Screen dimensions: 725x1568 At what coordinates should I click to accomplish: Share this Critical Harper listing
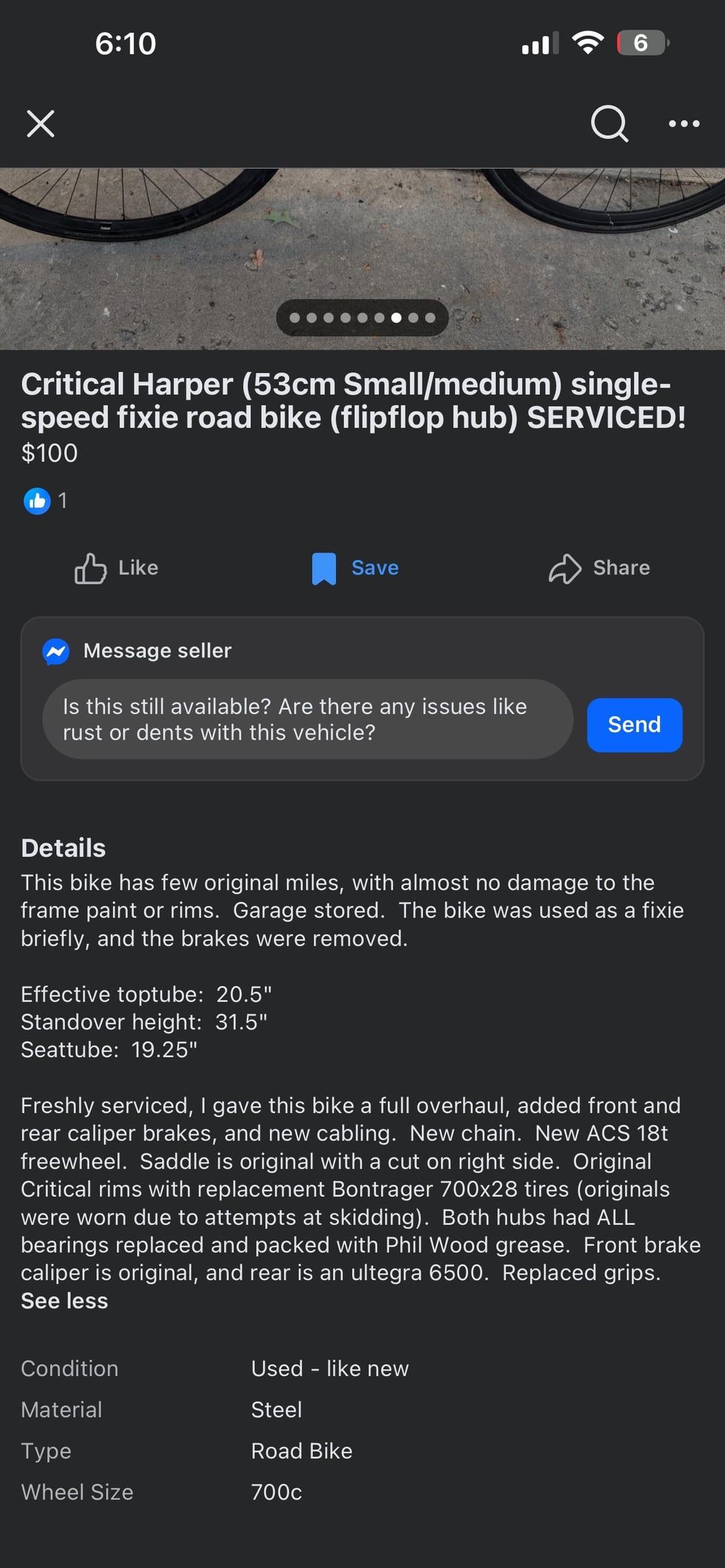coord(599,568)
